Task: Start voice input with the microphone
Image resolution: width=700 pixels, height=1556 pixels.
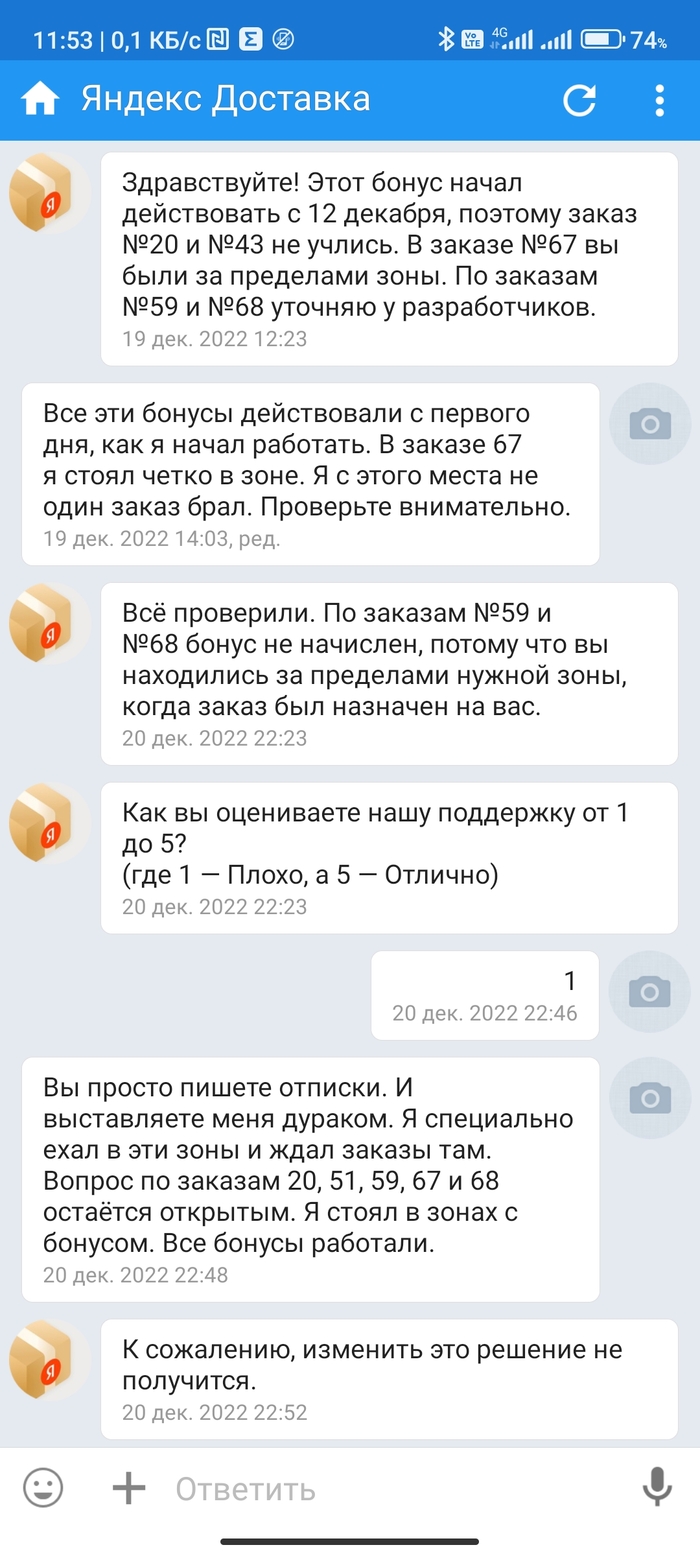Action: pos(656,1488)
